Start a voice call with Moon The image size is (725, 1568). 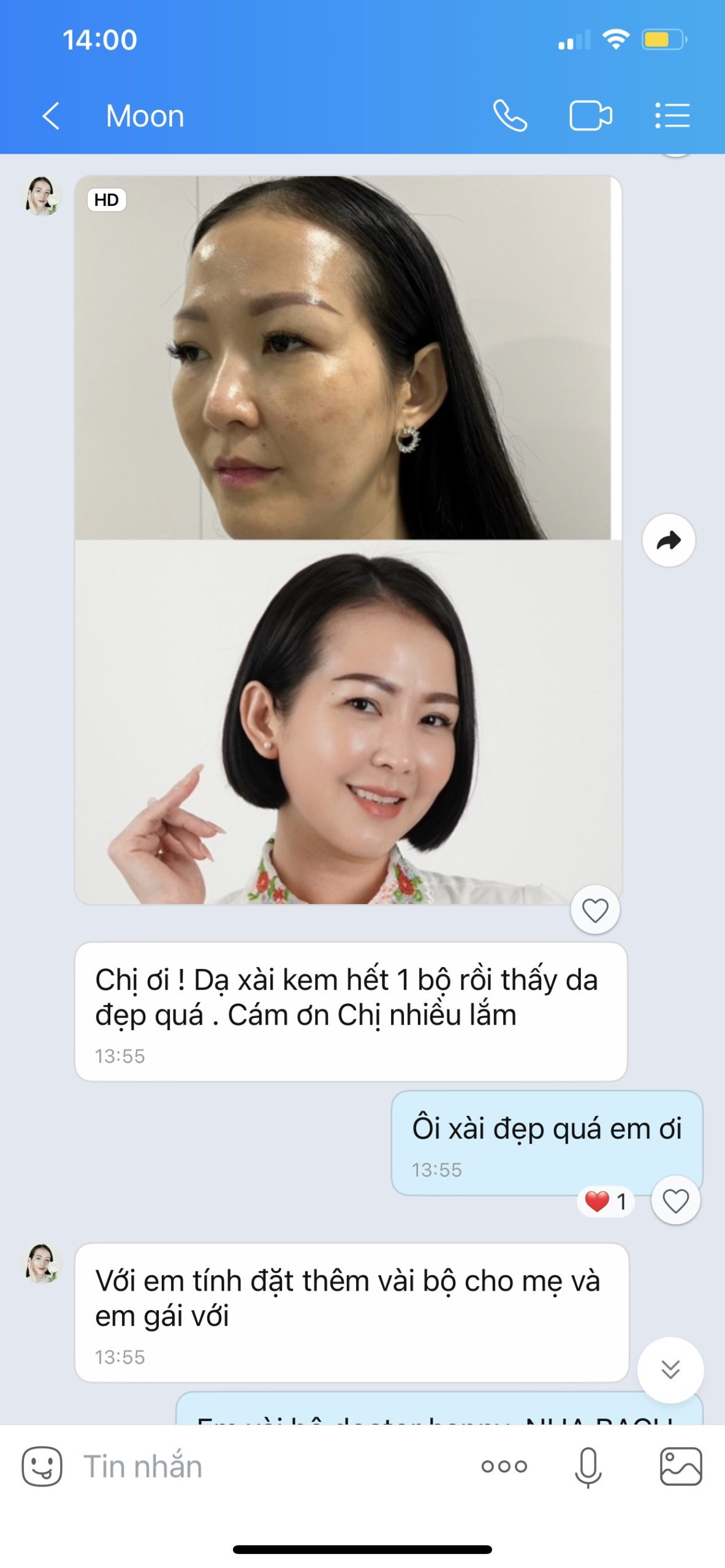click(x=510, y=116)
